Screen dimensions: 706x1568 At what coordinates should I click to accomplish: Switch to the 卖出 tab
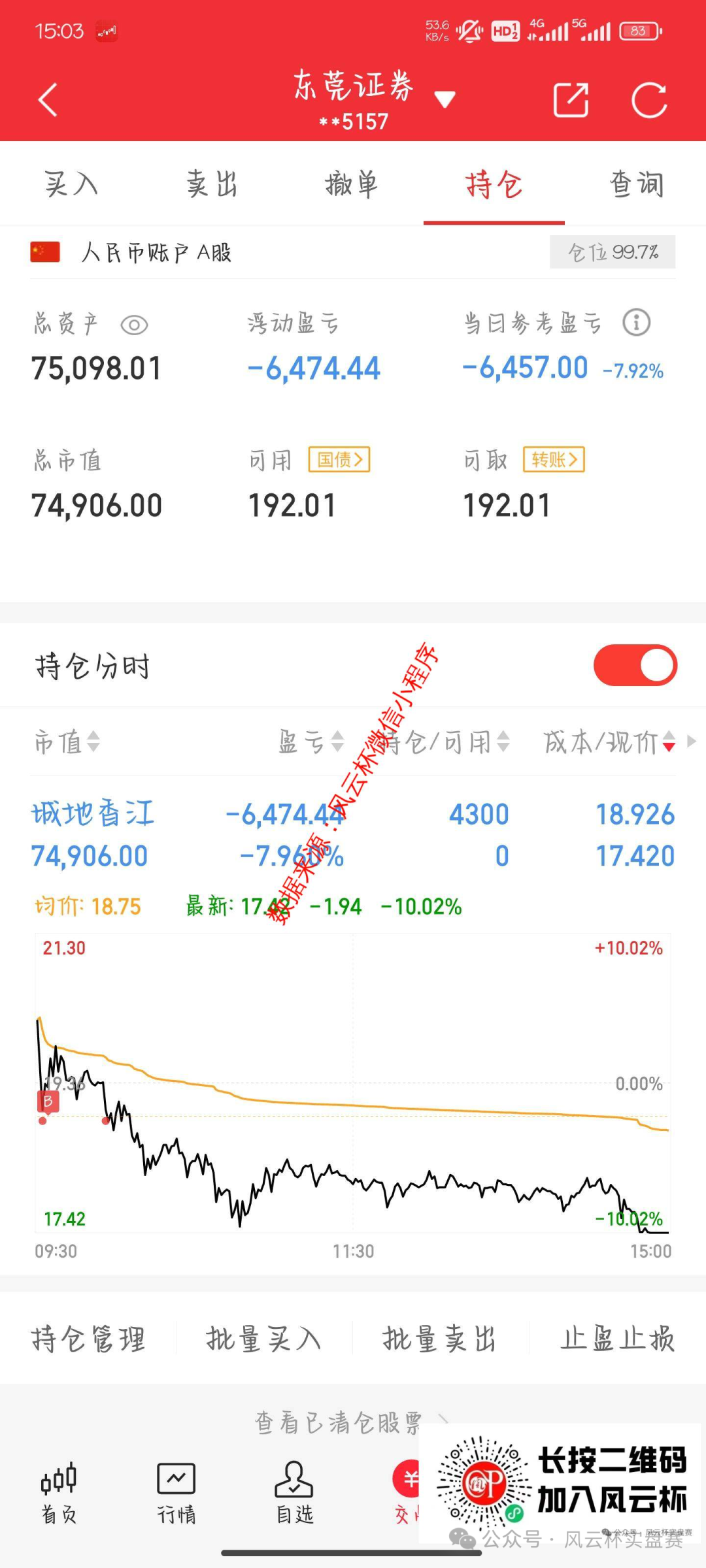pyautogui.click(x=212, y=184)
